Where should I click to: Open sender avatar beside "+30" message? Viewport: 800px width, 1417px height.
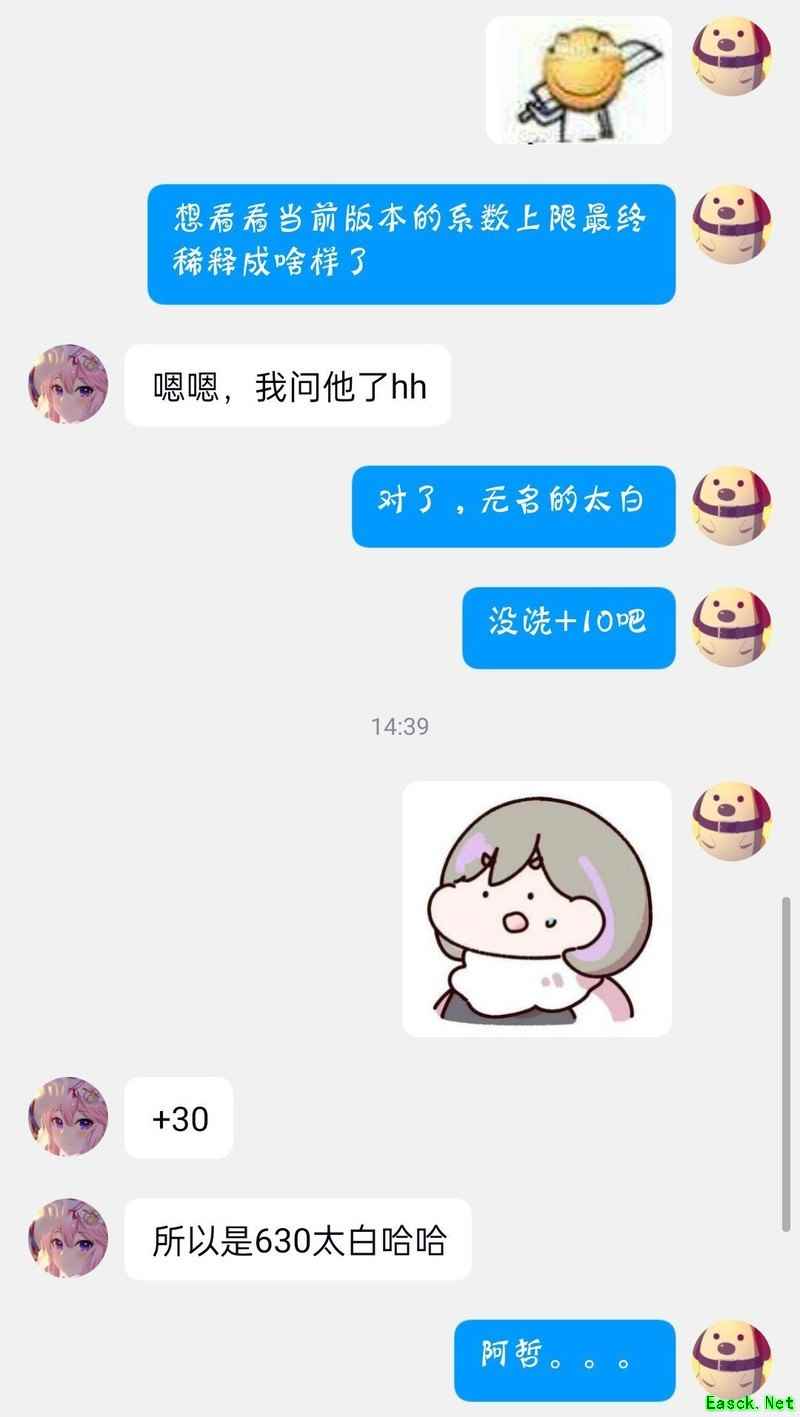(x=68, y=1117)
